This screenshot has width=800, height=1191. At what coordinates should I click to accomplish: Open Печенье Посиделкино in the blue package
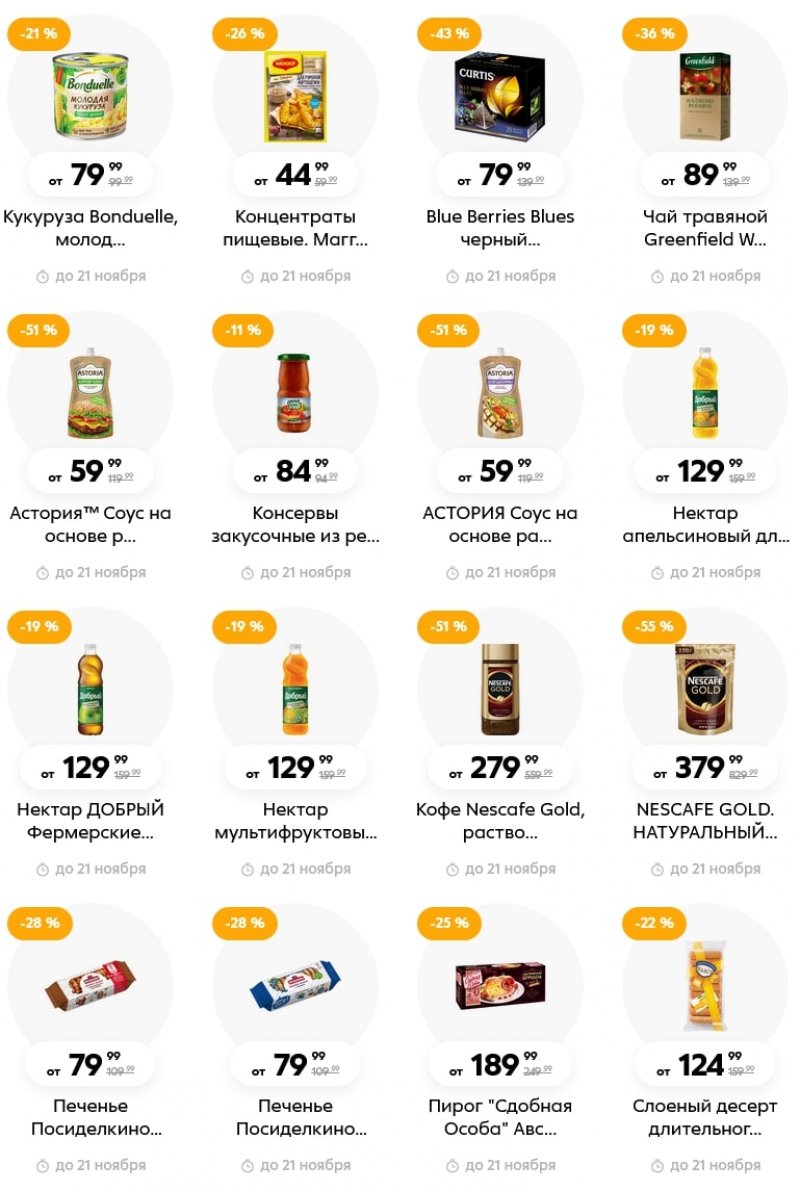[295, 985]
